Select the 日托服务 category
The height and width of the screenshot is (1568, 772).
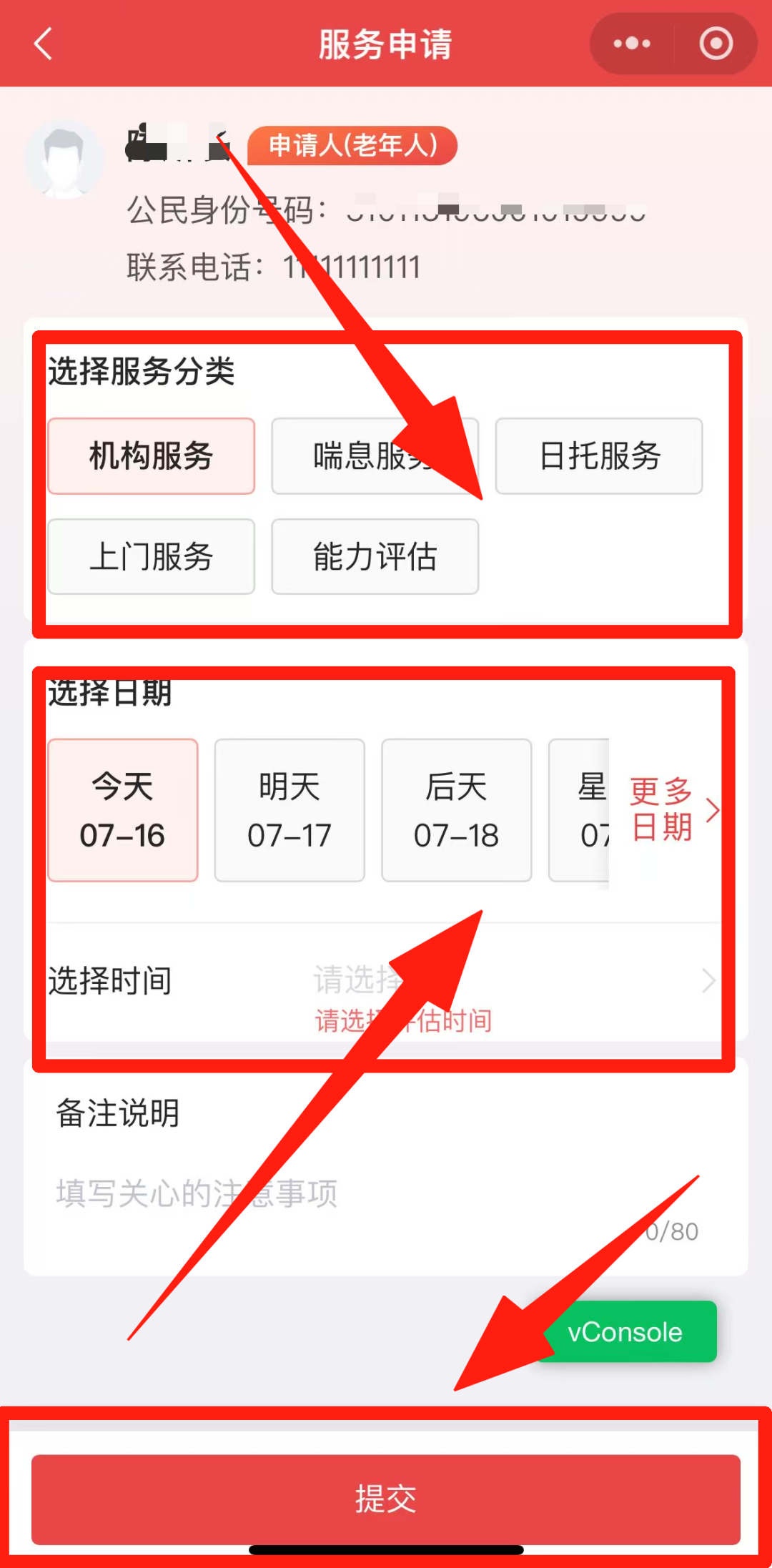[599, 456]
